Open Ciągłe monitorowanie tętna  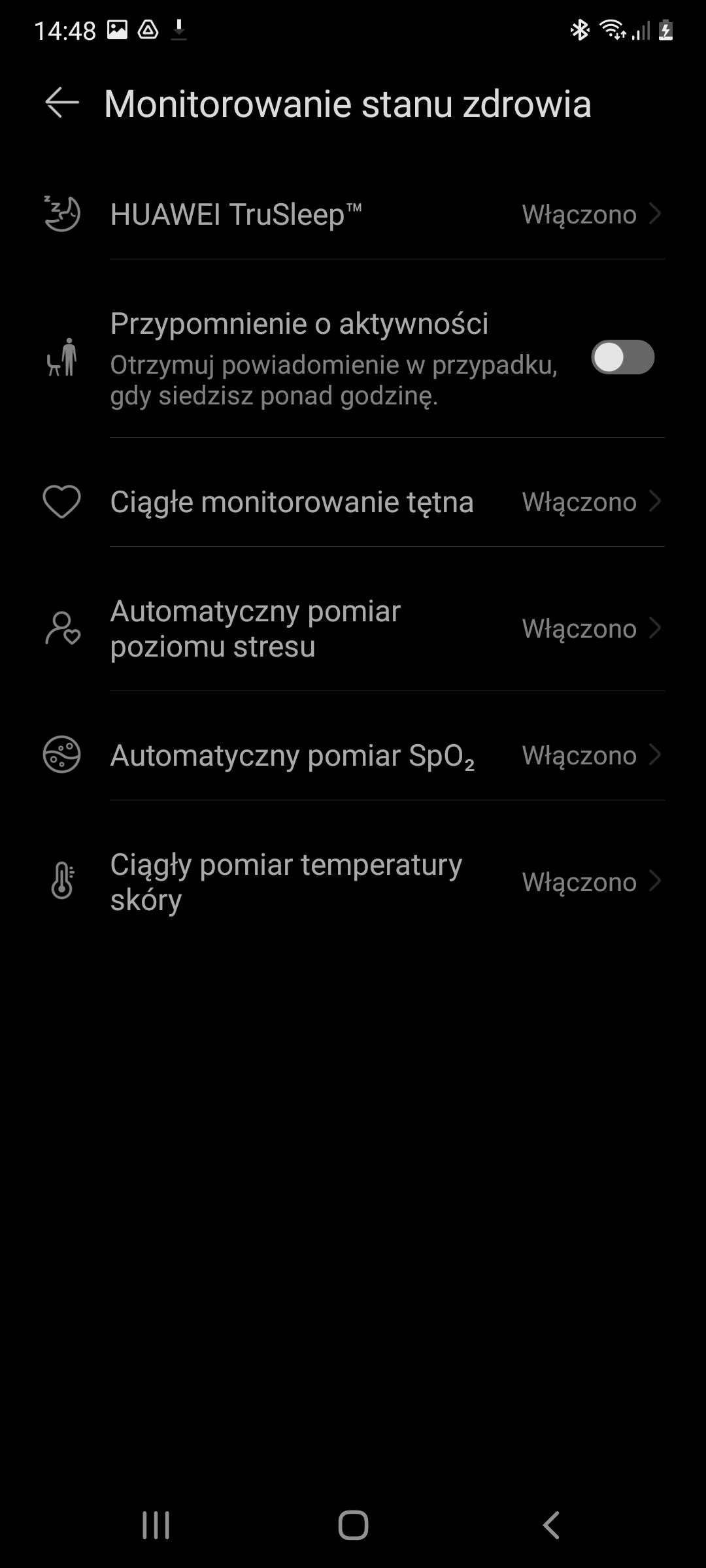(353, 502)
